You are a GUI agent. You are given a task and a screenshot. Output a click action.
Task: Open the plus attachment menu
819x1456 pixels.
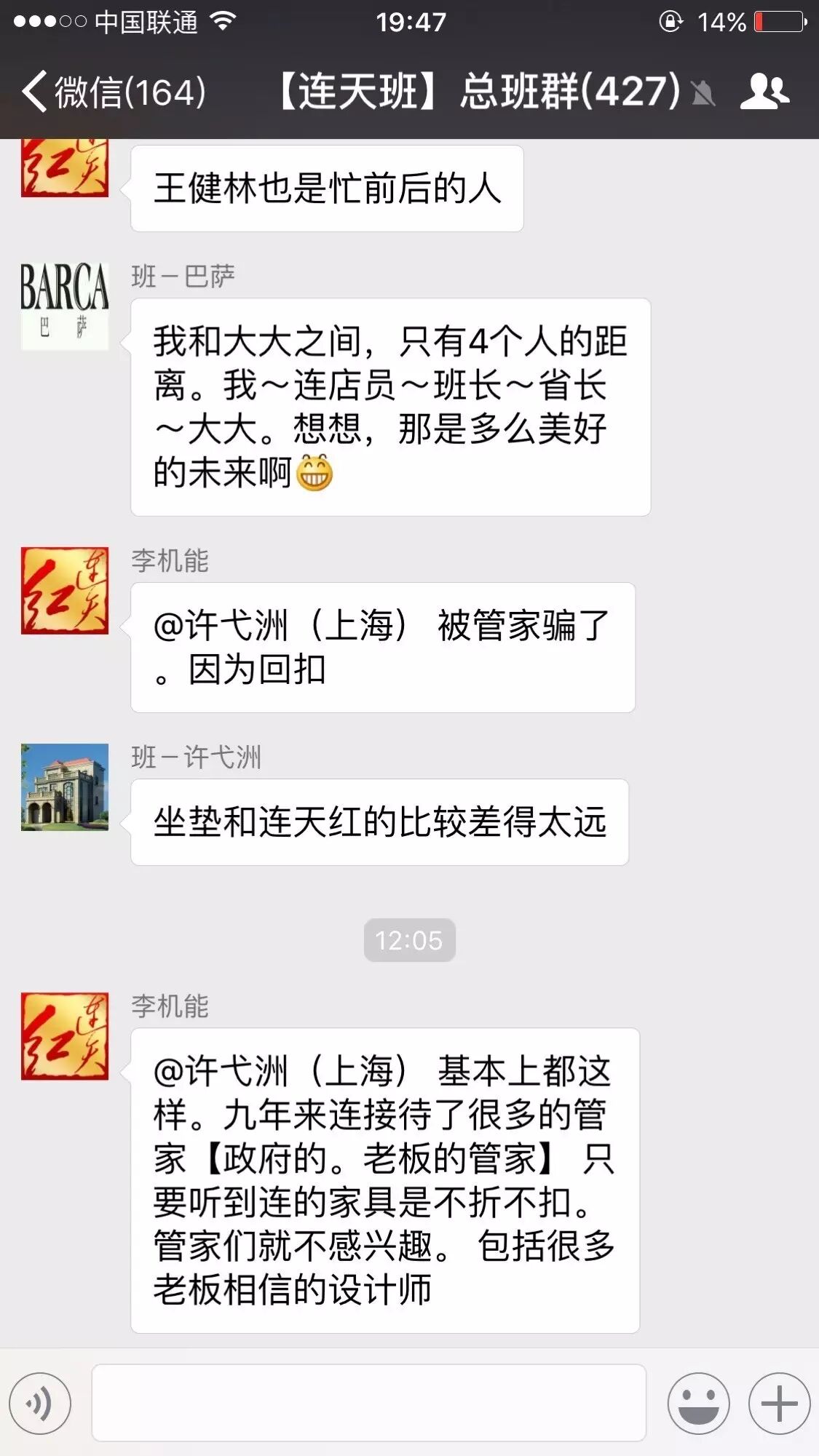[x=779, y=1403]
